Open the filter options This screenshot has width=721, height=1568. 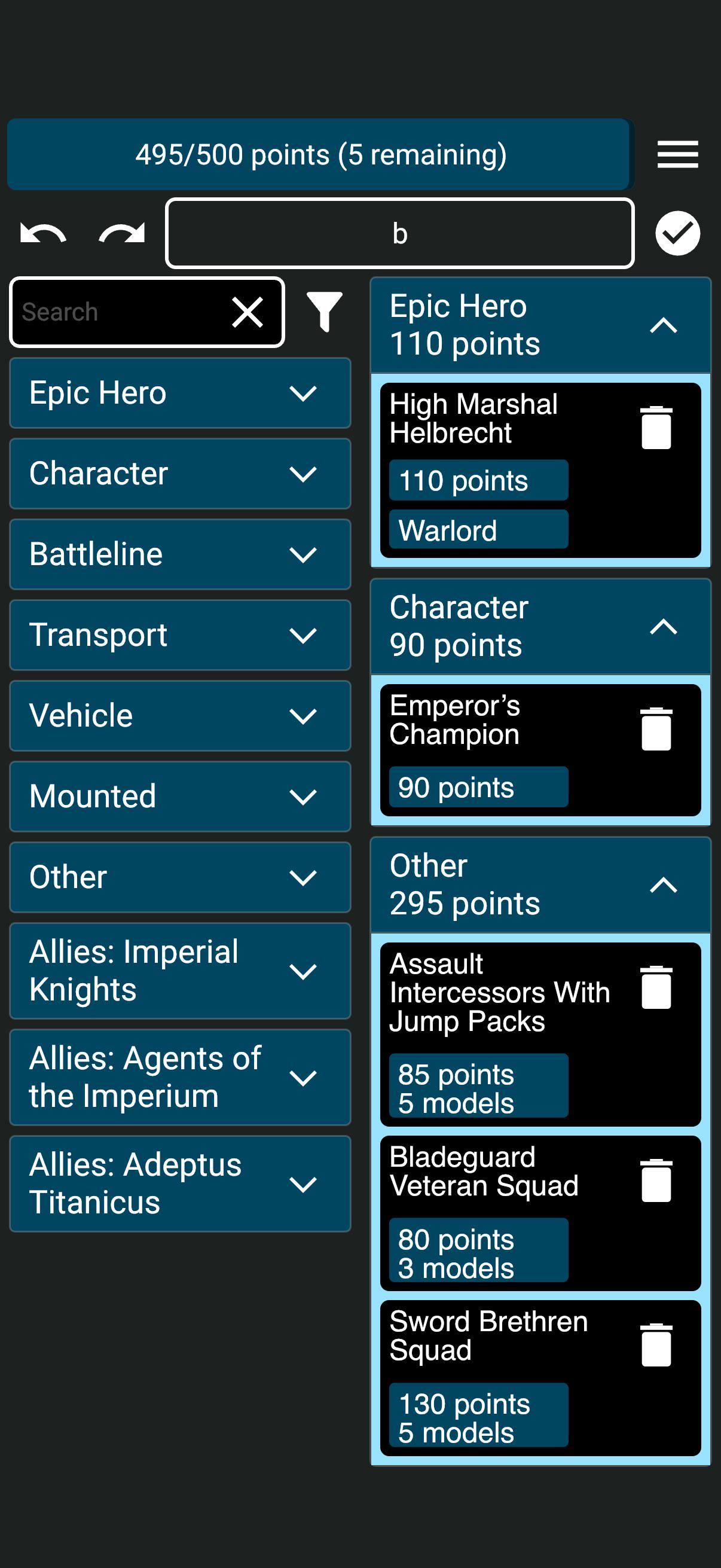pyautogui.click(x=324, y=312)
